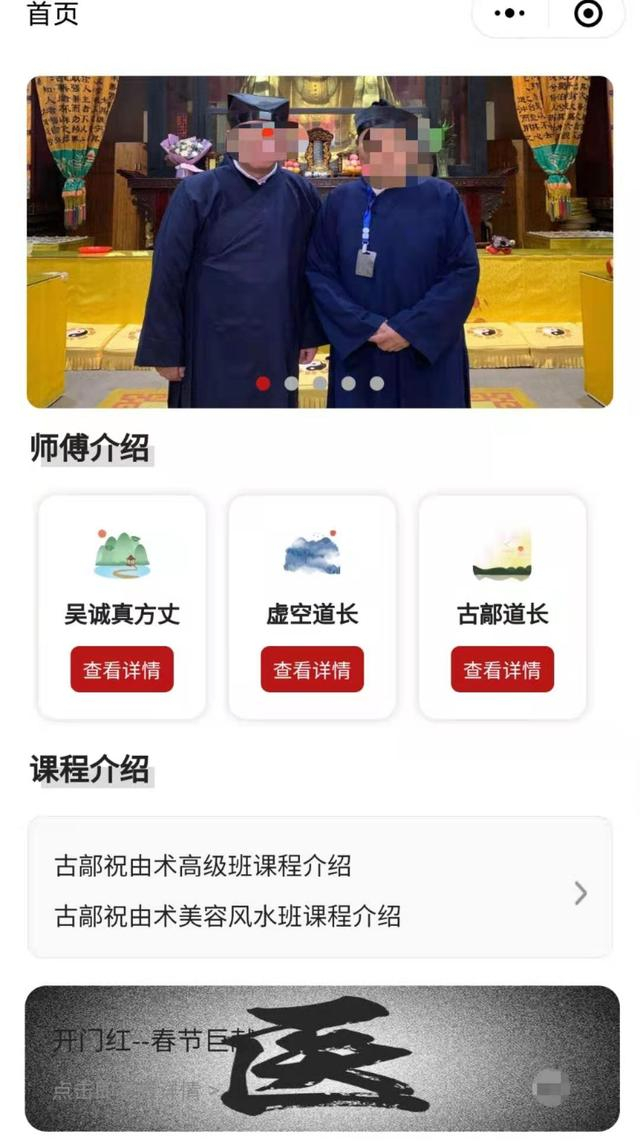
Task: Open the temple photo carousel banner
Action: tap(319, 241)
